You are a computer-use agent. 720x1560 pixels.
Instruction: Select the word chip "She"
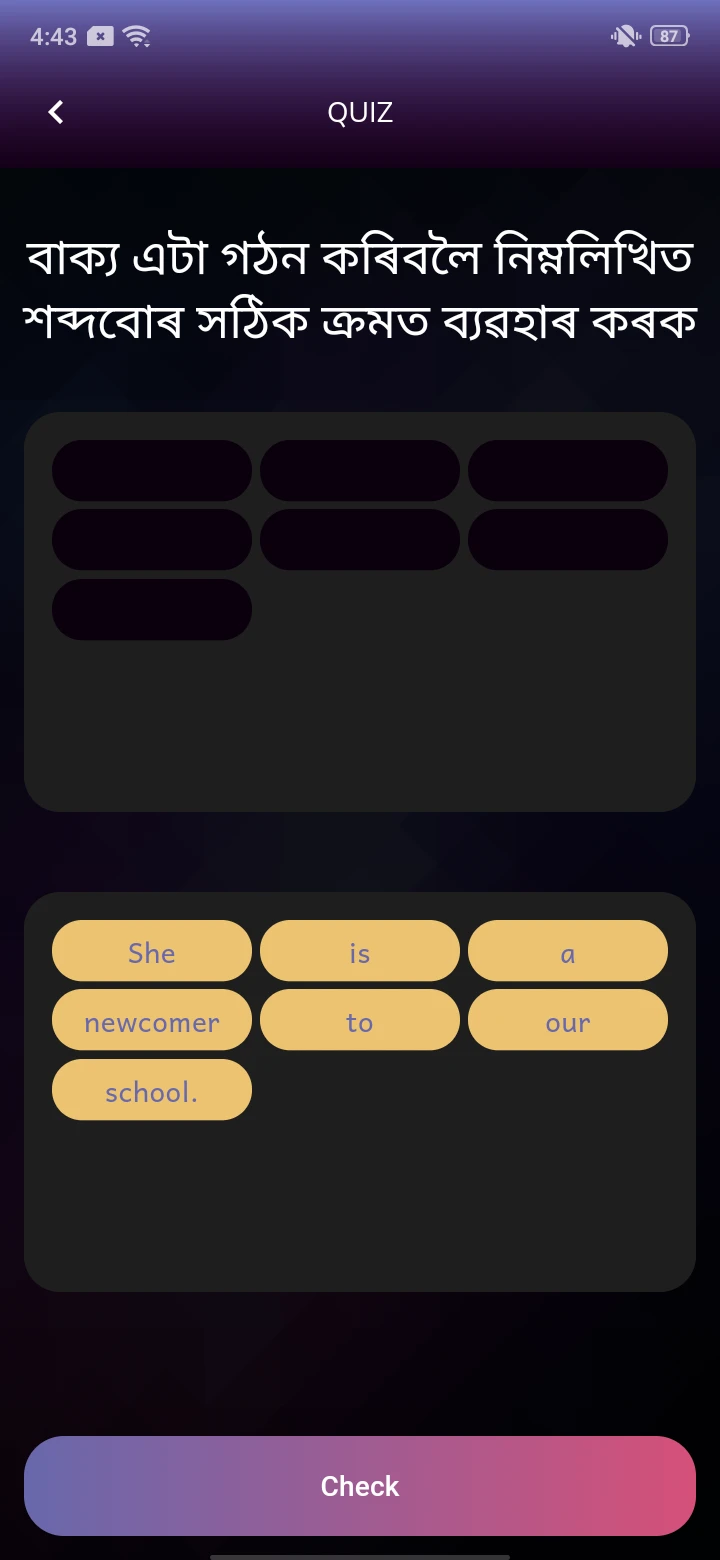click(x=152, y=951)
